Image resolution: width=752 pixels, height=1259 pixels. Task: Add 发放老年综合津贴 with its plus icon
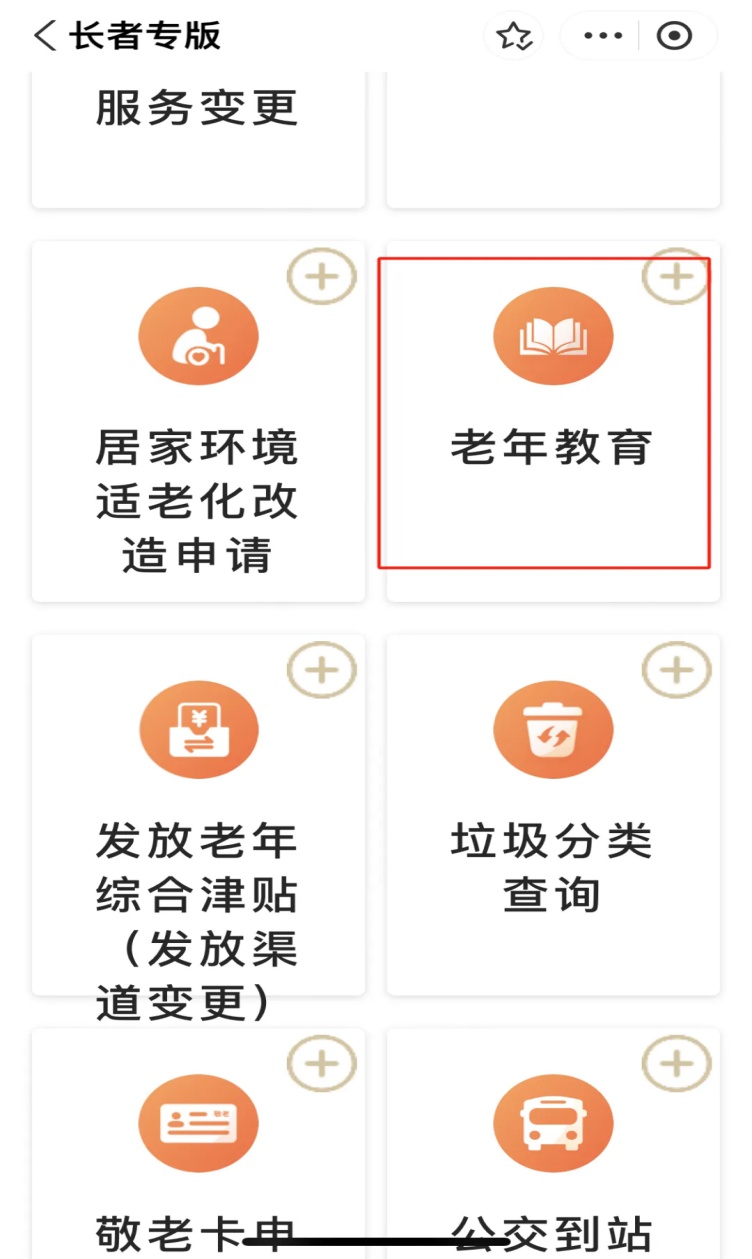(322, 669)
